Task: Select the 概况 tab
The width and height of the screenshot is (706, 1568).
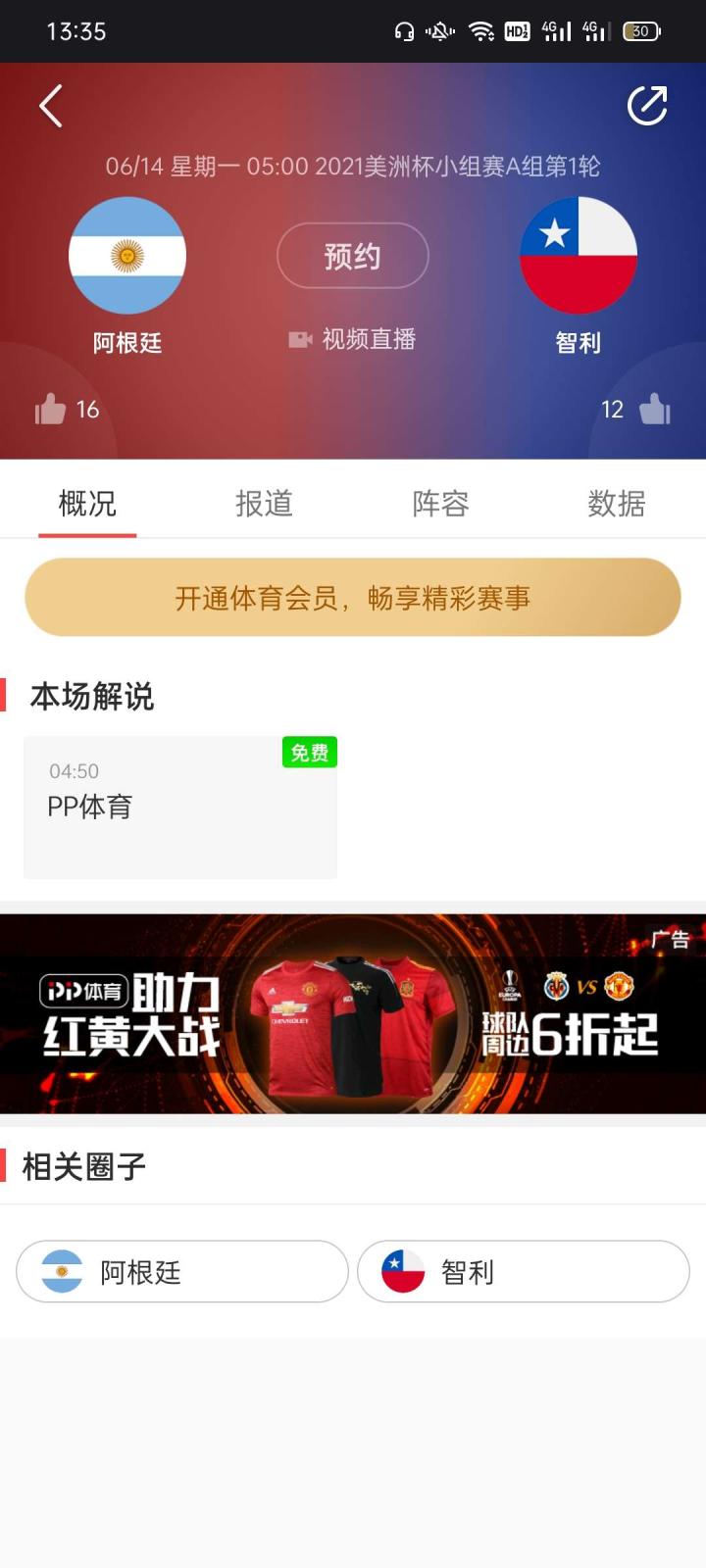Action: point(87,504)
